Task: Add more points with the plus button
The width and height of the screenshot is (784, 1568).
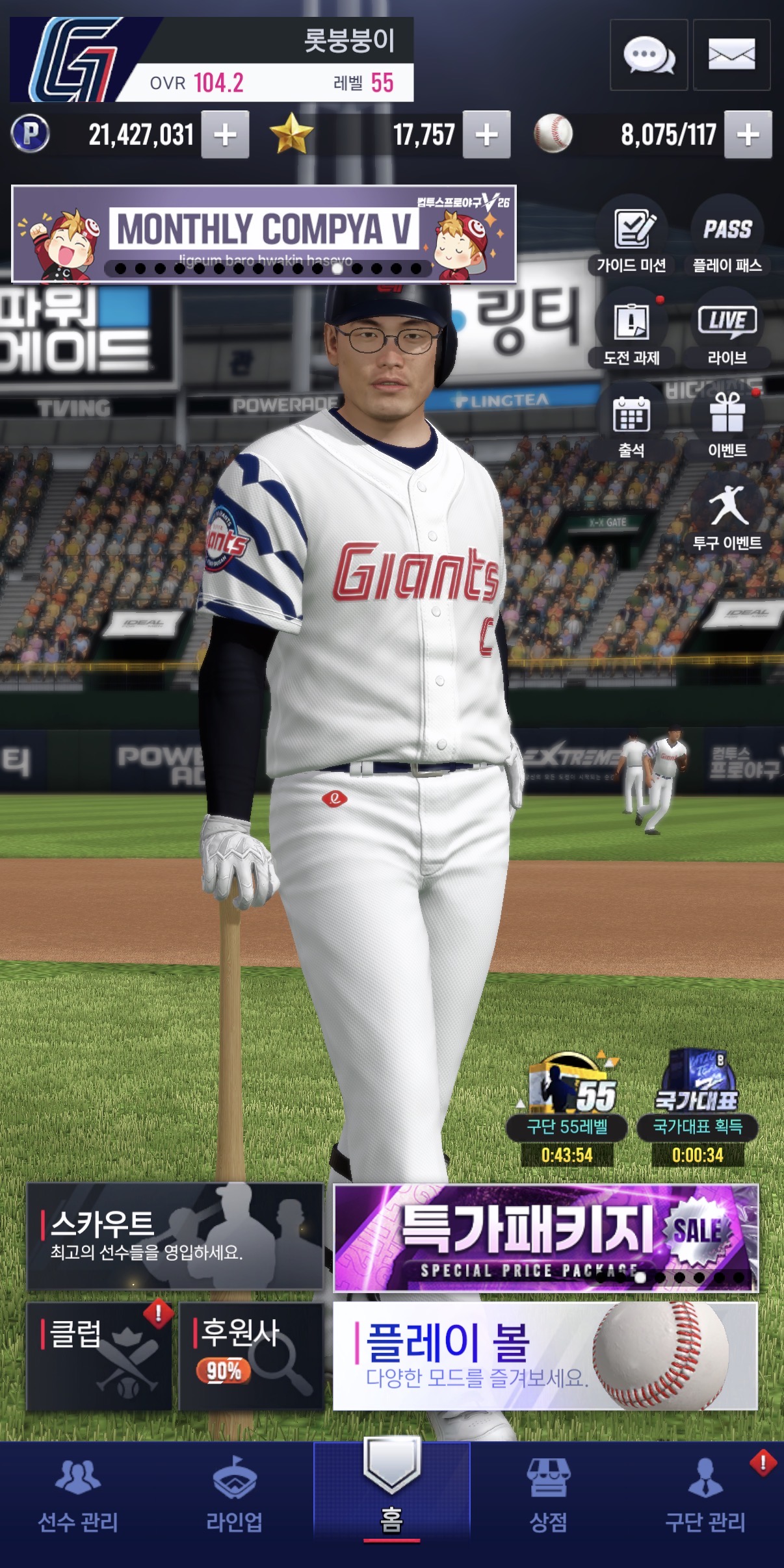Action: (x=225, y=135)
